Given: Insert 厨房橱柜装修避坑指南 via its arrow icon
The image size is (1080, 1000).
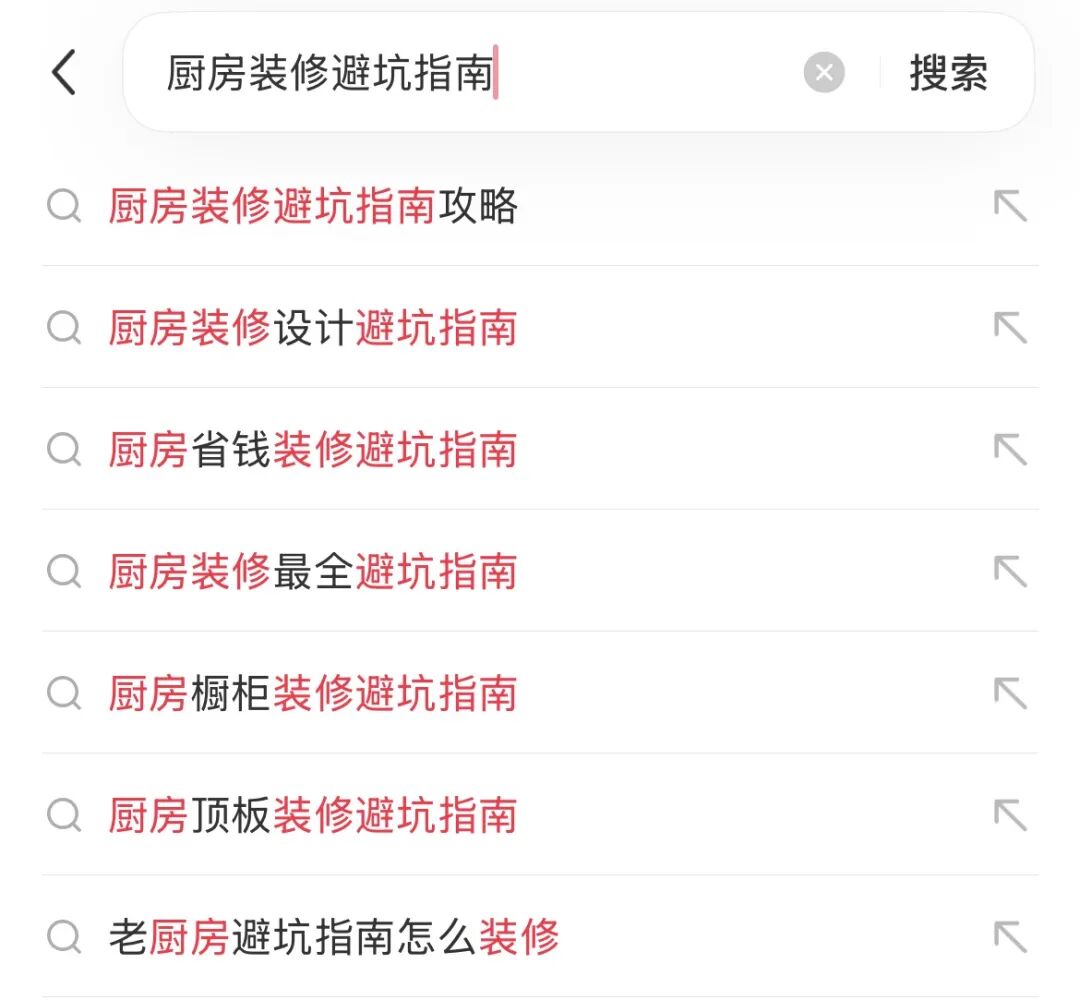Looking at the screenshot, I should 1010,694.
